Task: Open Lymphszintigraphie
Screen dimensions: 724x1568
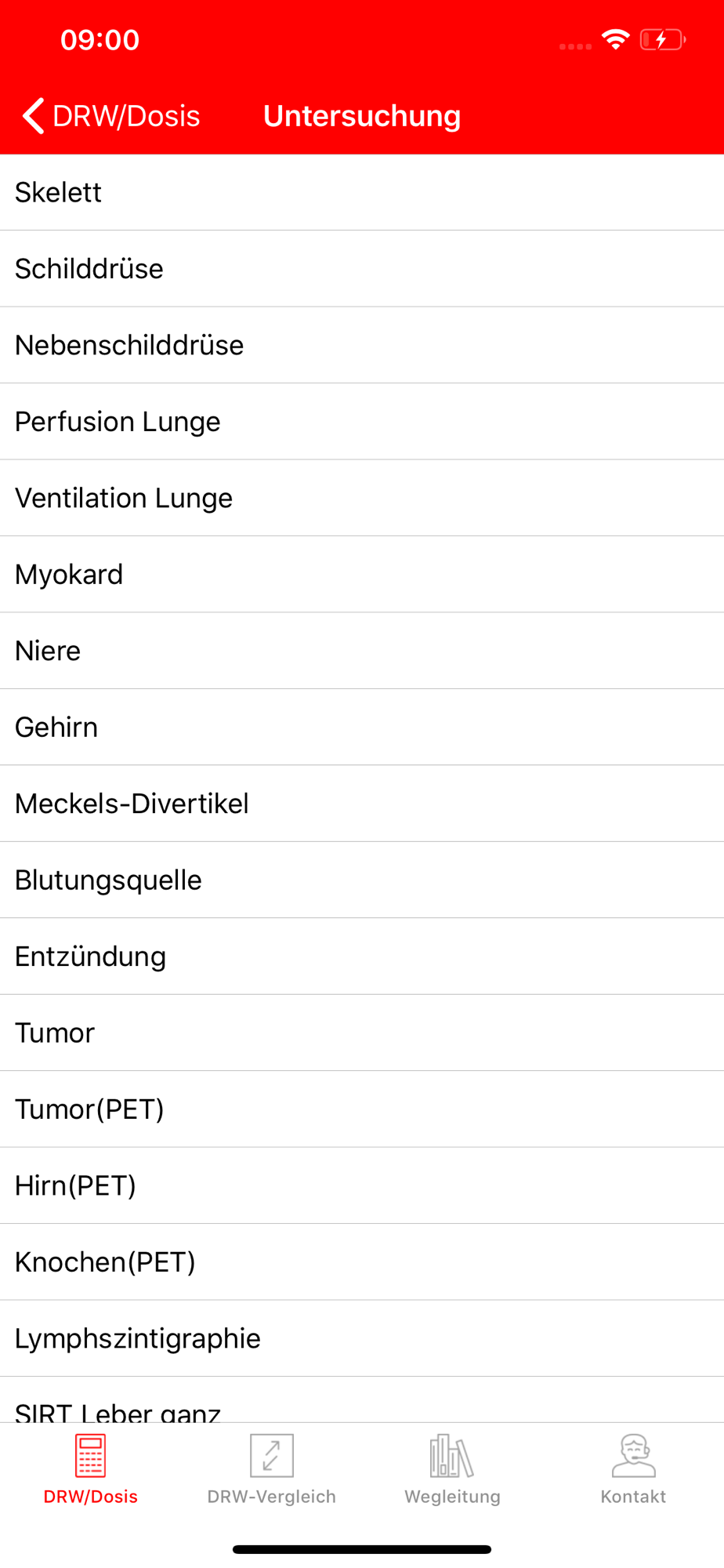Action: pyautogui.click(x=362, y=1339)
